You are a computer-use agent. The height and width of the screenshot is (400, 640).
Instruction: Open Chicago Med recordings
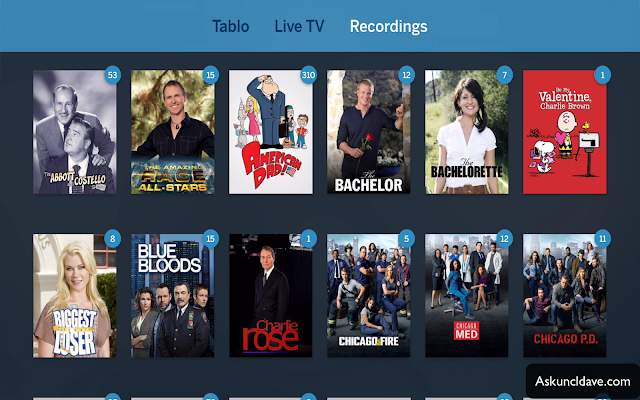pos(466,296)
